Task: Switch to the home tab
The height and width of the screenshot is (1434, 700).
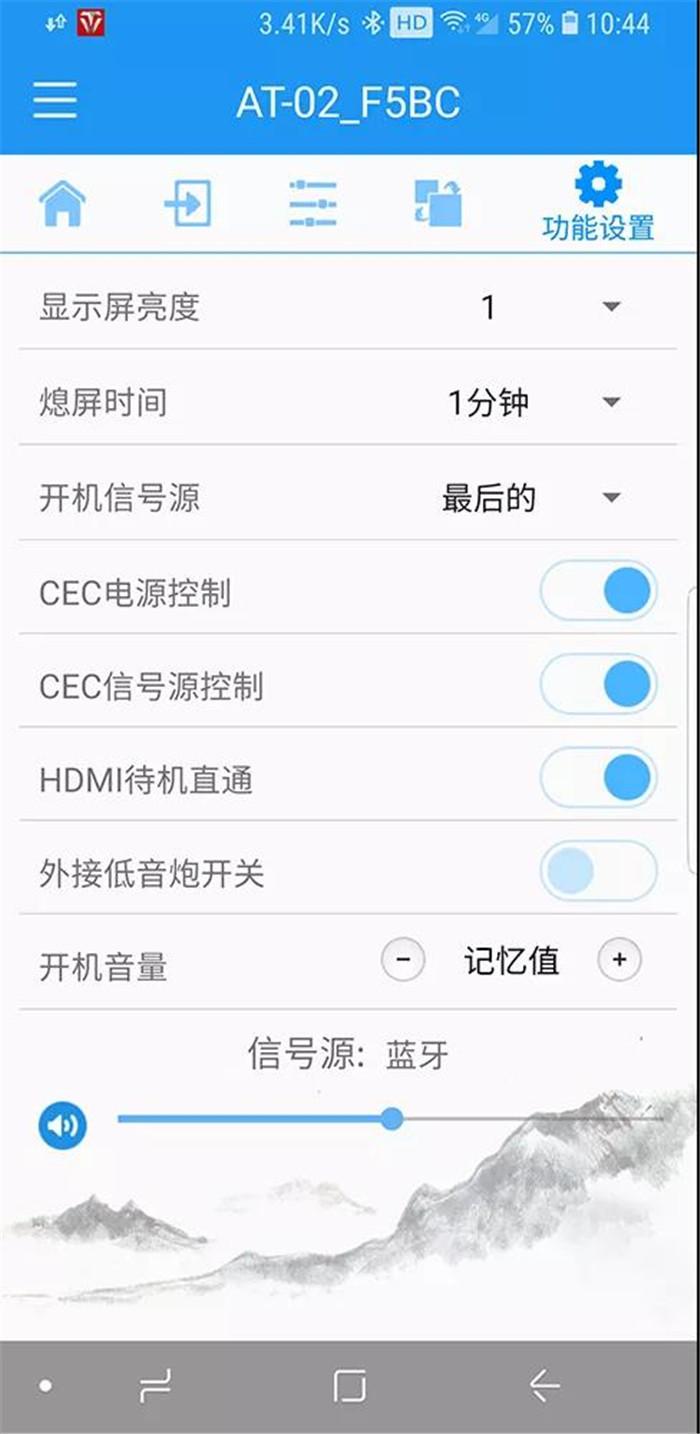Action: (x=62, y=204)
